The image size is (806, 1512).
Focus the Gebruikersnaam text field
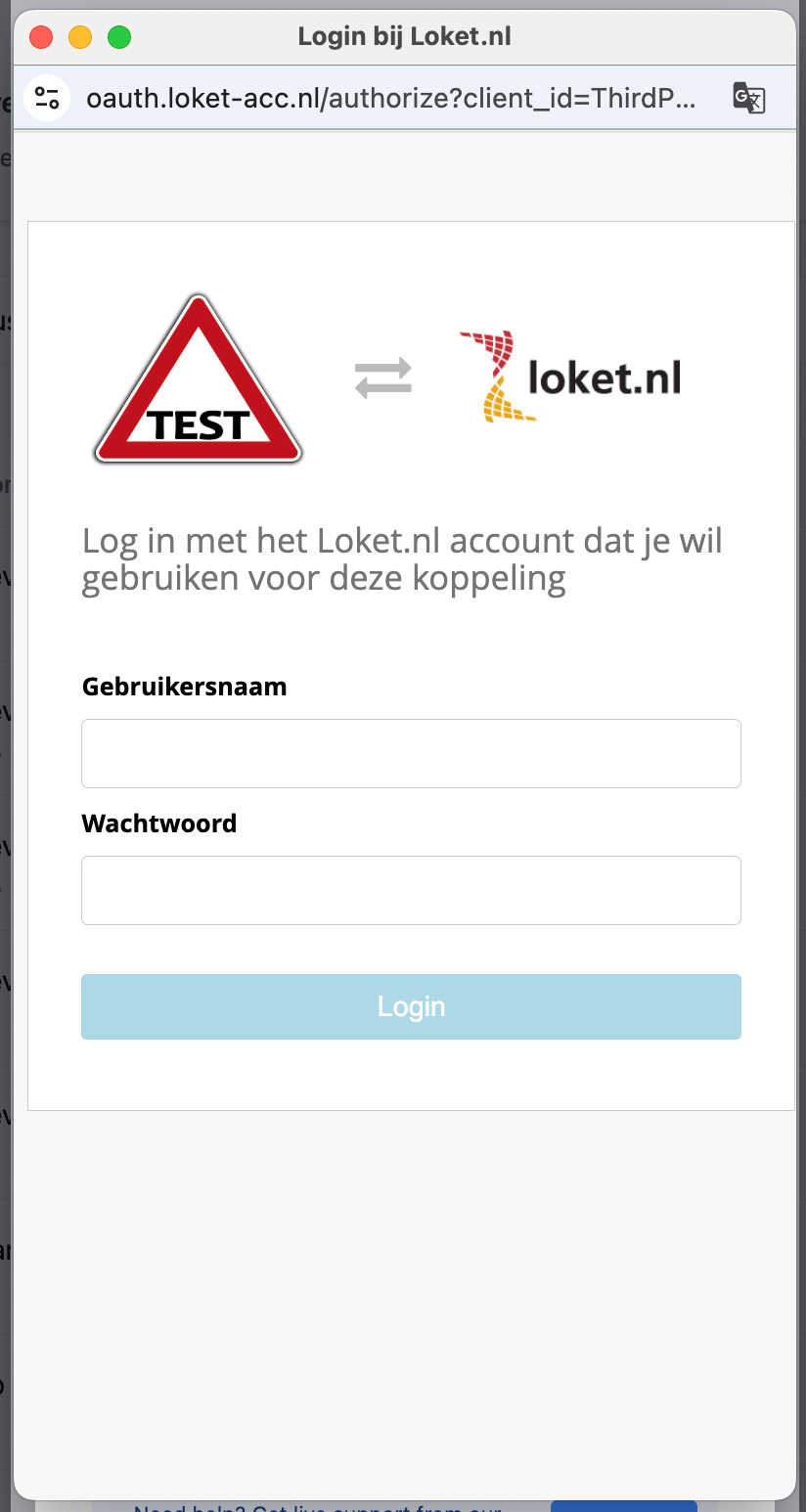pos(411,753)
